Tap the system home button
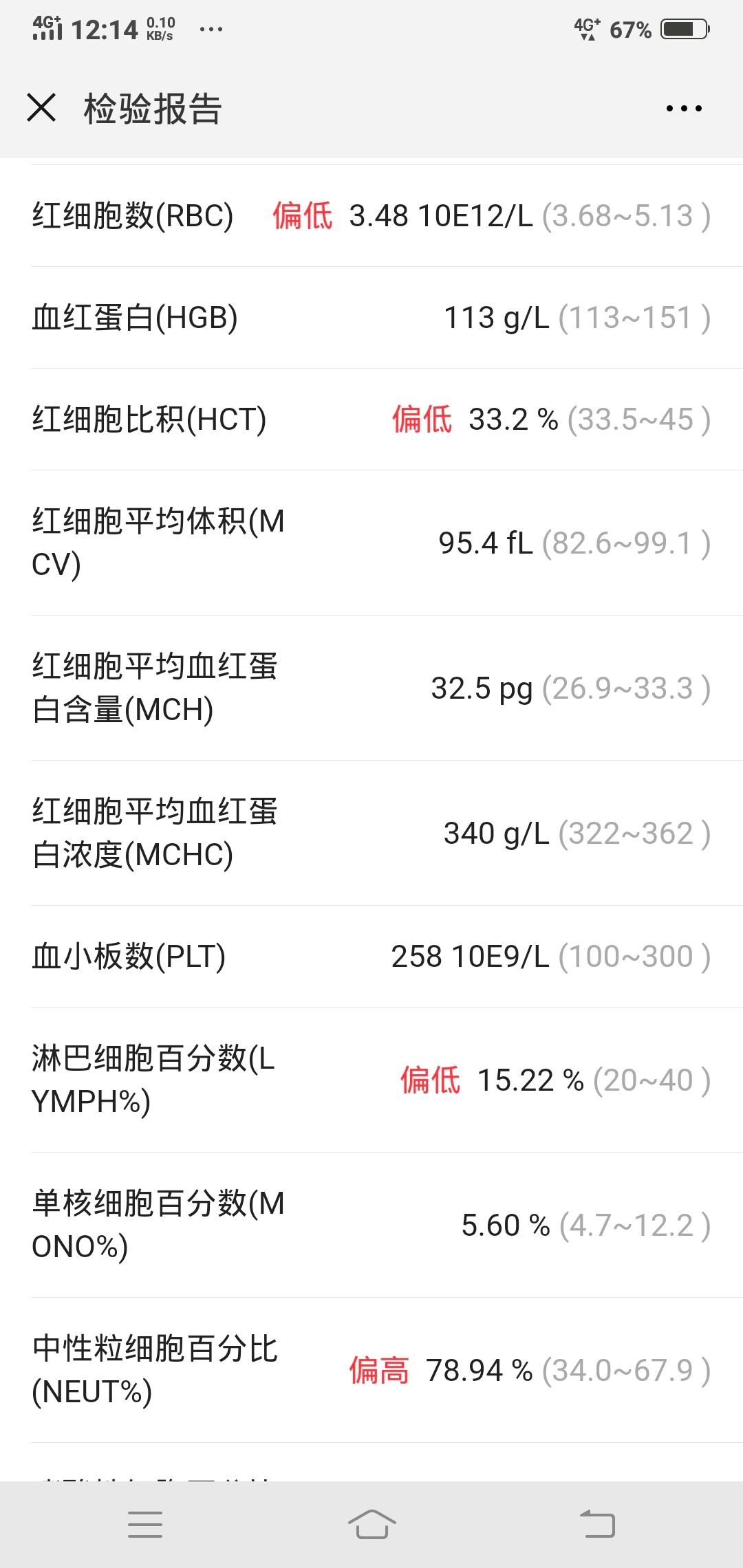Screen dimensions: 743x1568 pyautogui.click(x=371, y=1524)
